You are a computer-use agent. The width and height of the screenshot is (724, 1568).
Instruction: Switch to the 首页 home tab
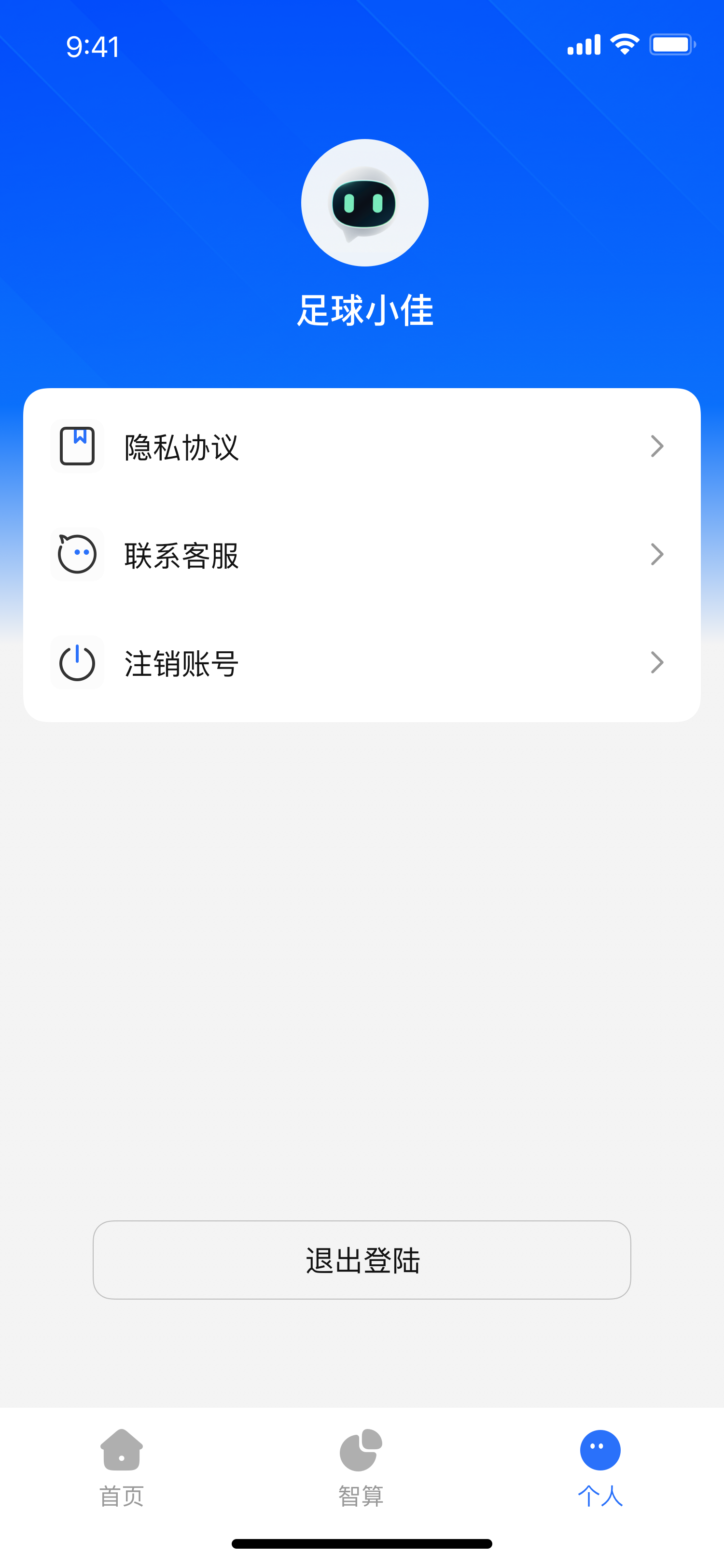(122, 1467)
